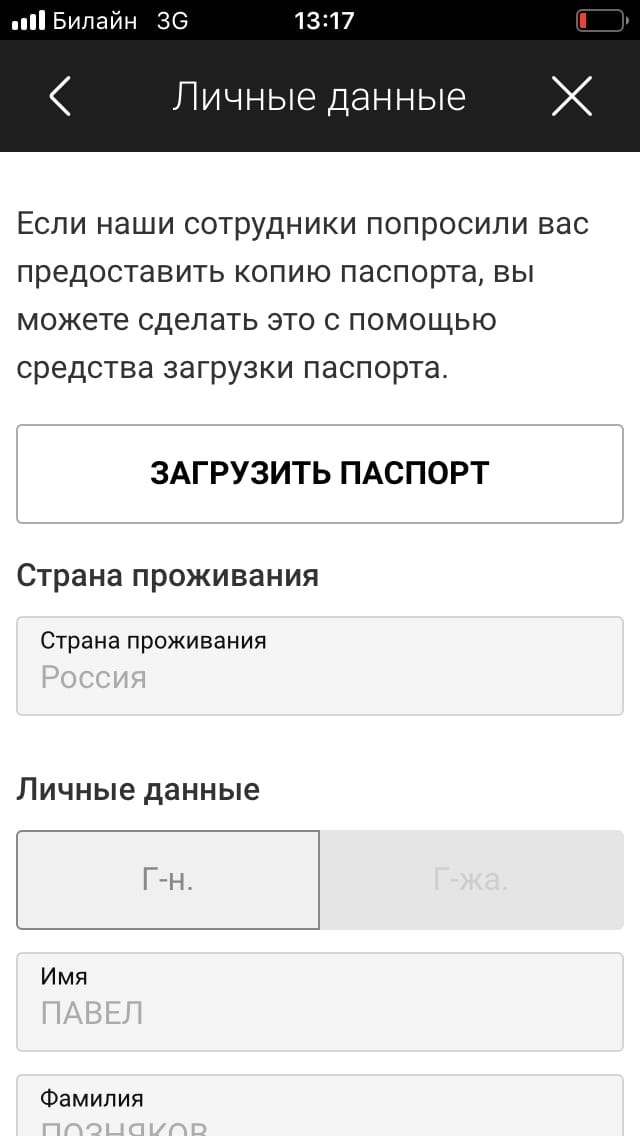Select the Г-н. title option

[168, 880]
